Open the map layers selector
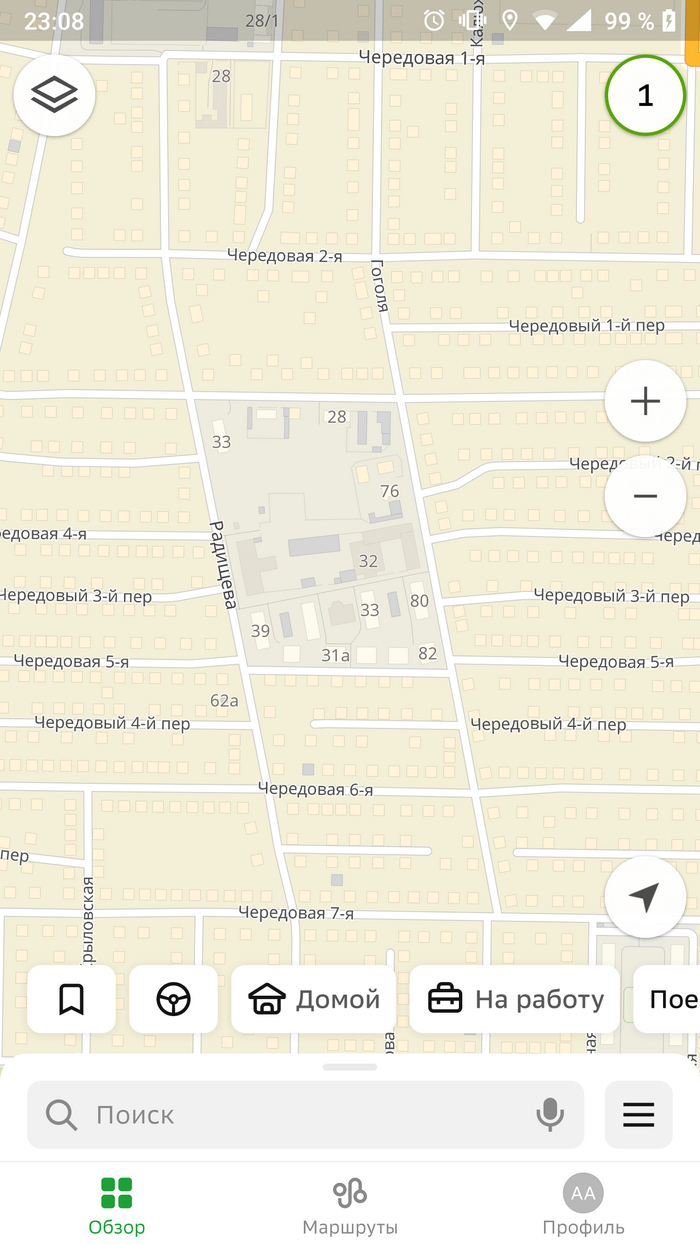 point(54,95)
